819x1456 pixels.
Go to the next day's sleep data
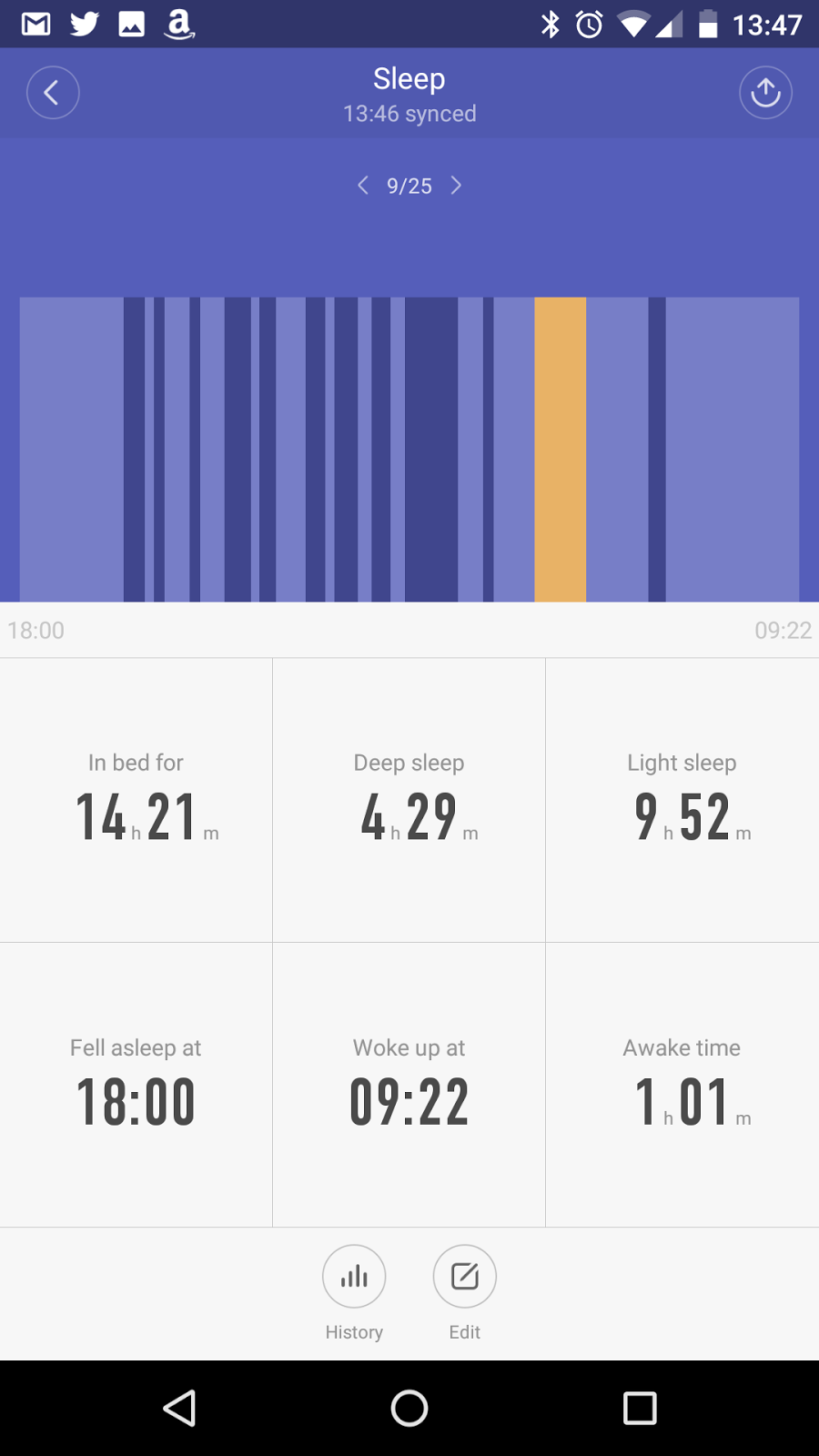(x=456, y=186)
